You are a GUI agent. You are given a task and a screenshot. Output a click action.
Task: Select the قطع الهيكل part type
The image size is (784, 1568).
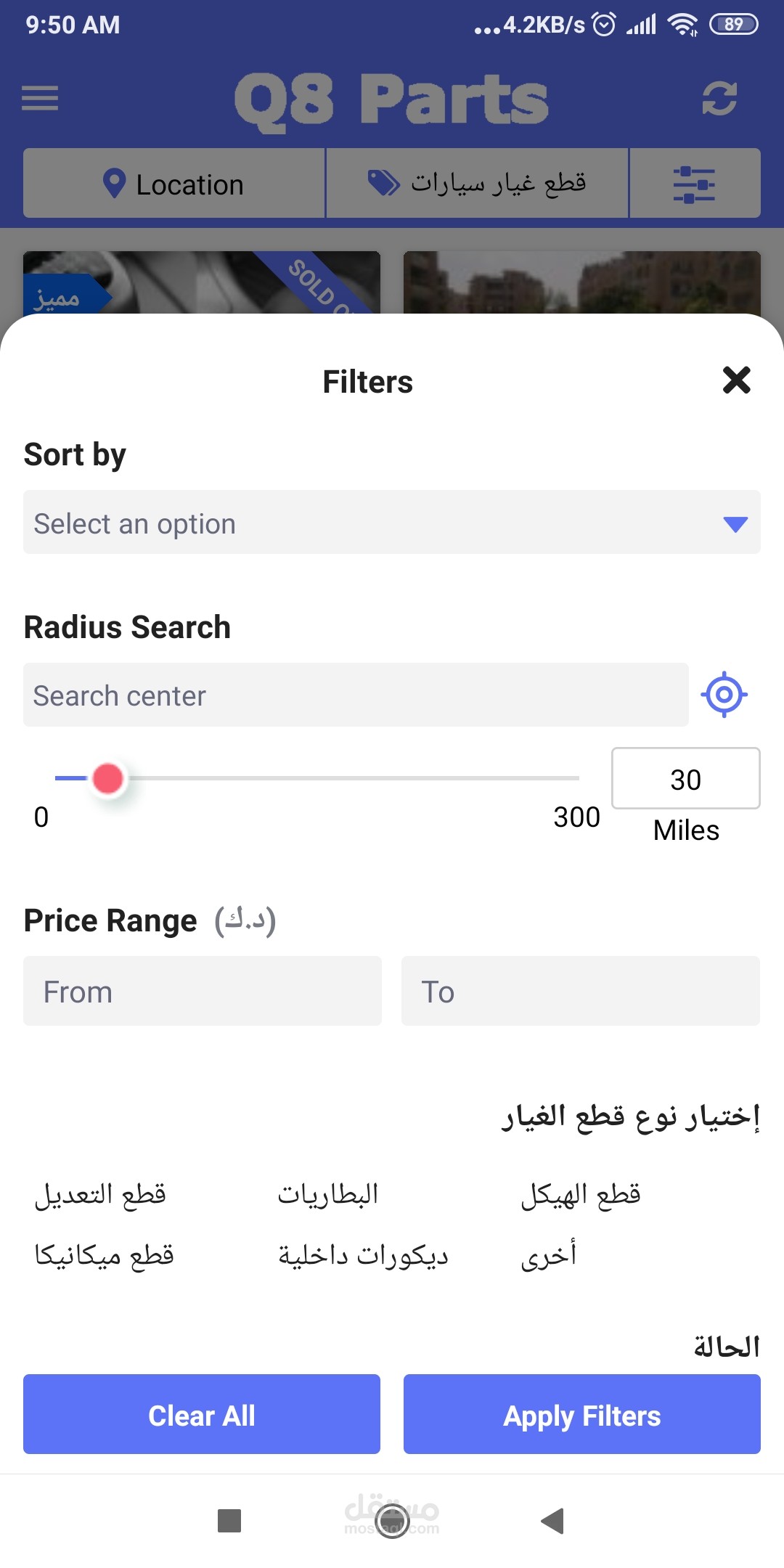[x=581, y=1194]
